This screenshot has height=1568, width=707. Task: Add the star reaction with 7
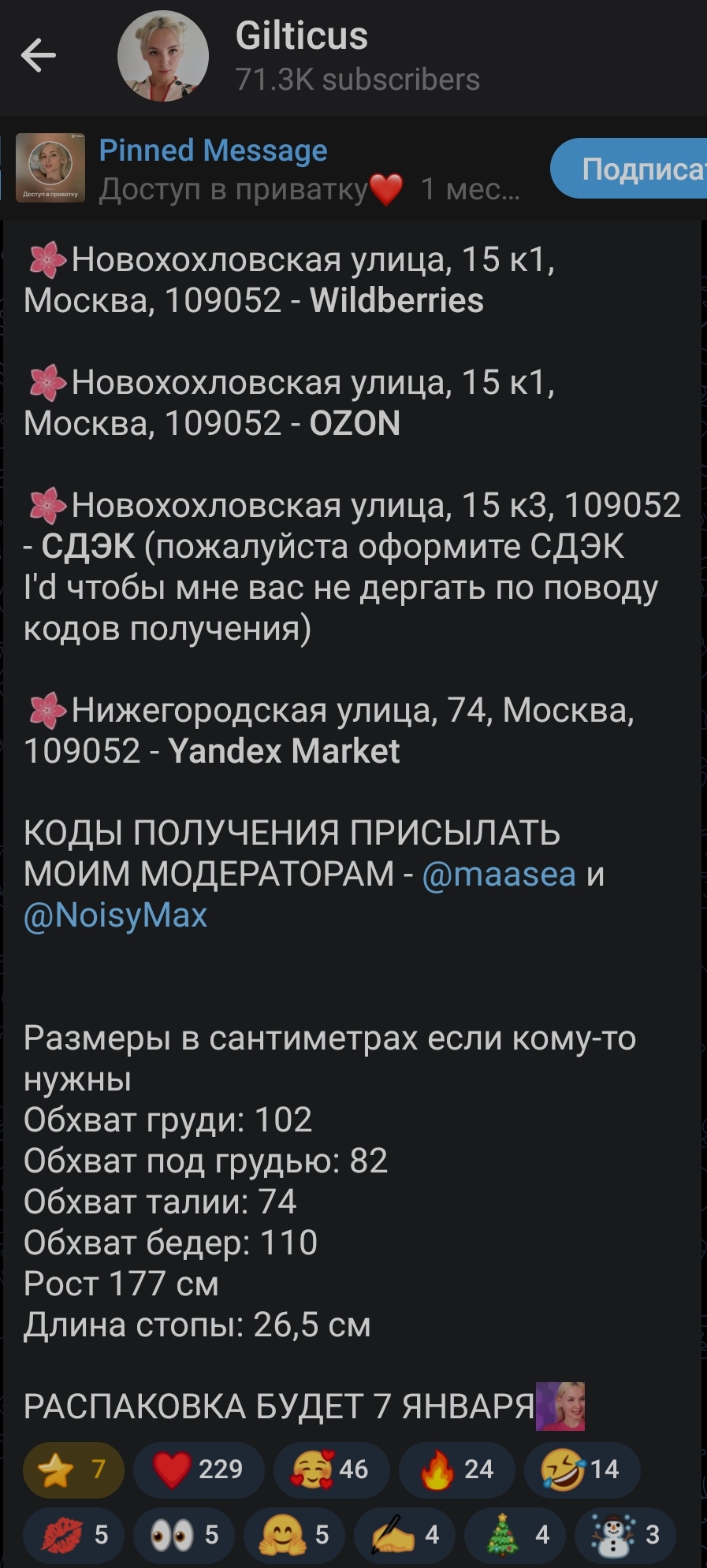click(x=74, y=1470)
